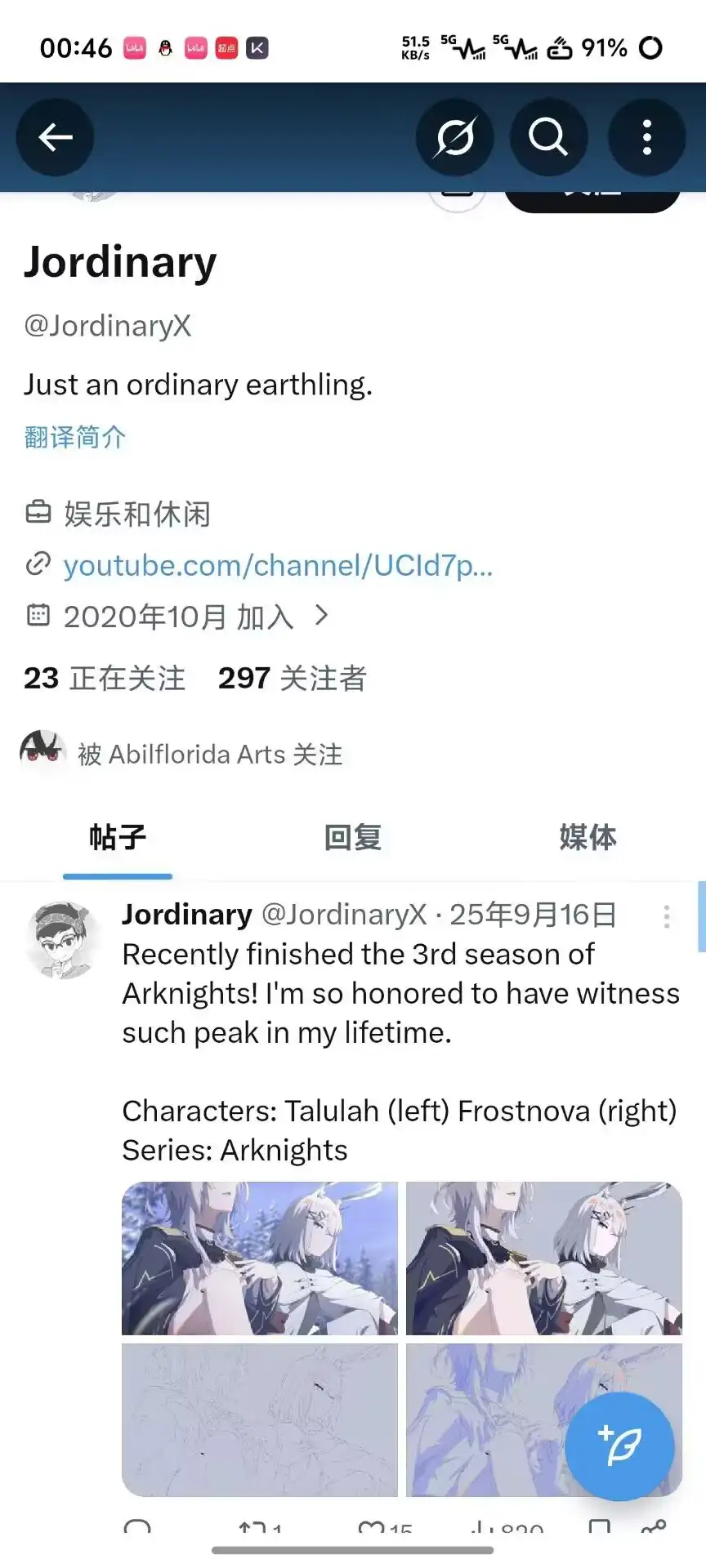Open the youtube.com channel link
Viewport: 706px width, 1568px height.
tap(278, 565)
